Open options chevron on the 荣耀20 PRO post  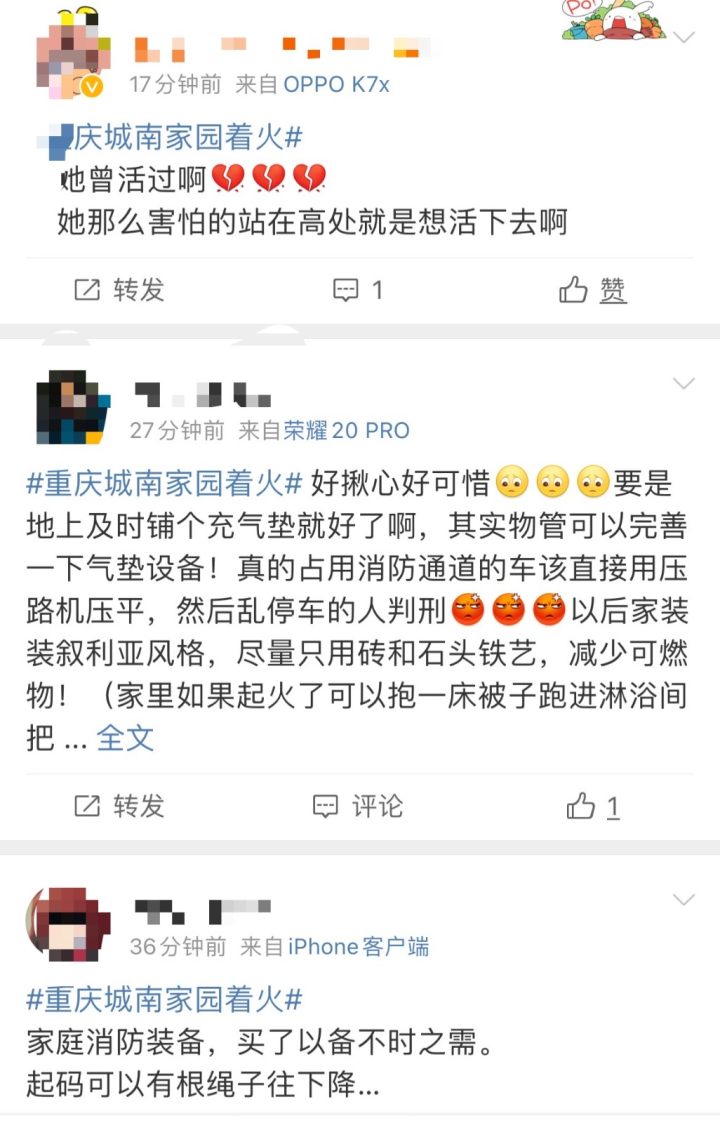pos(685,384)
